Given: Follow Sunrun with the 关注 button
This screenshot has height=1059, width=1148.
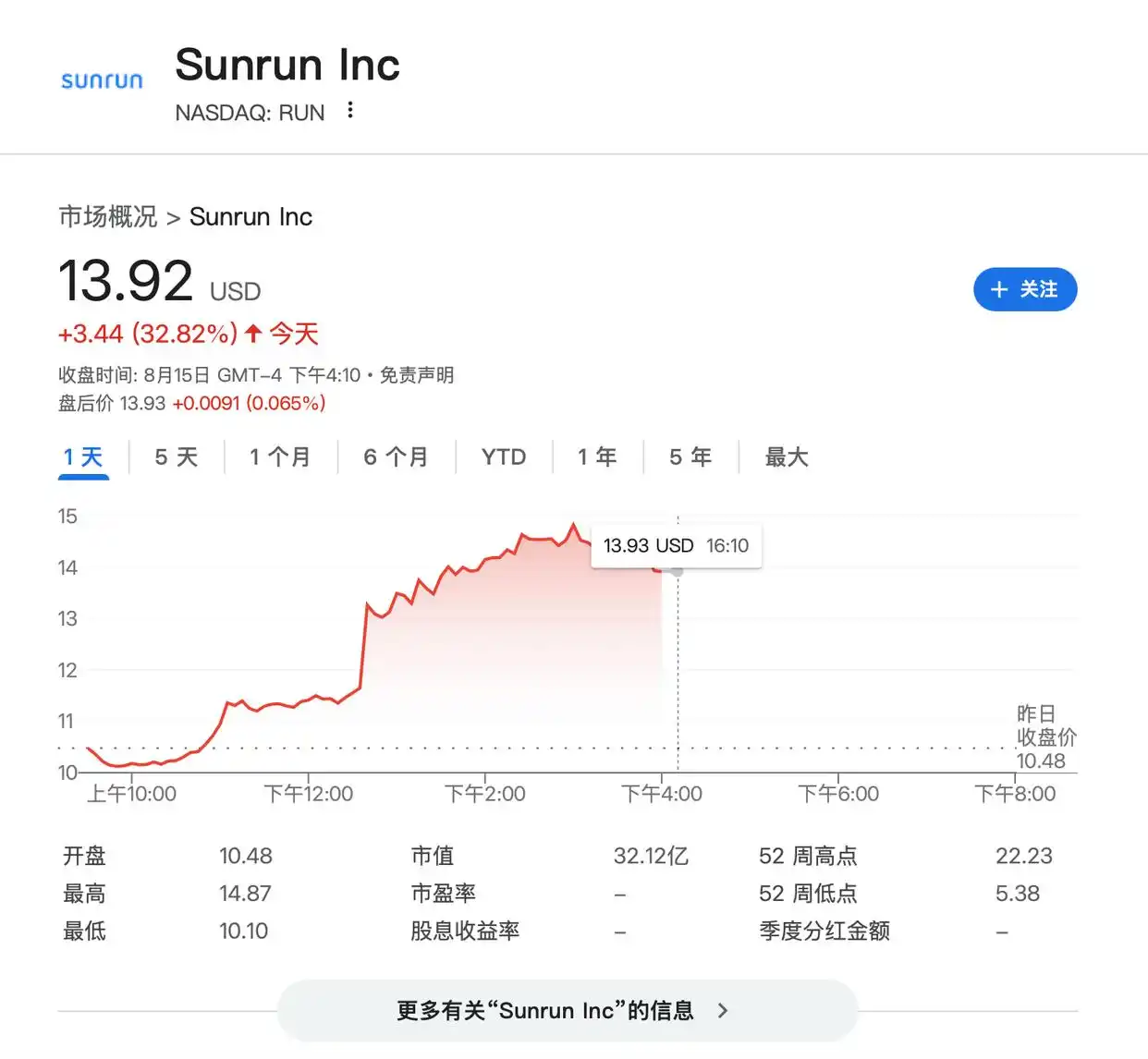Looking at the screenshot, I should click(1024, 289).
